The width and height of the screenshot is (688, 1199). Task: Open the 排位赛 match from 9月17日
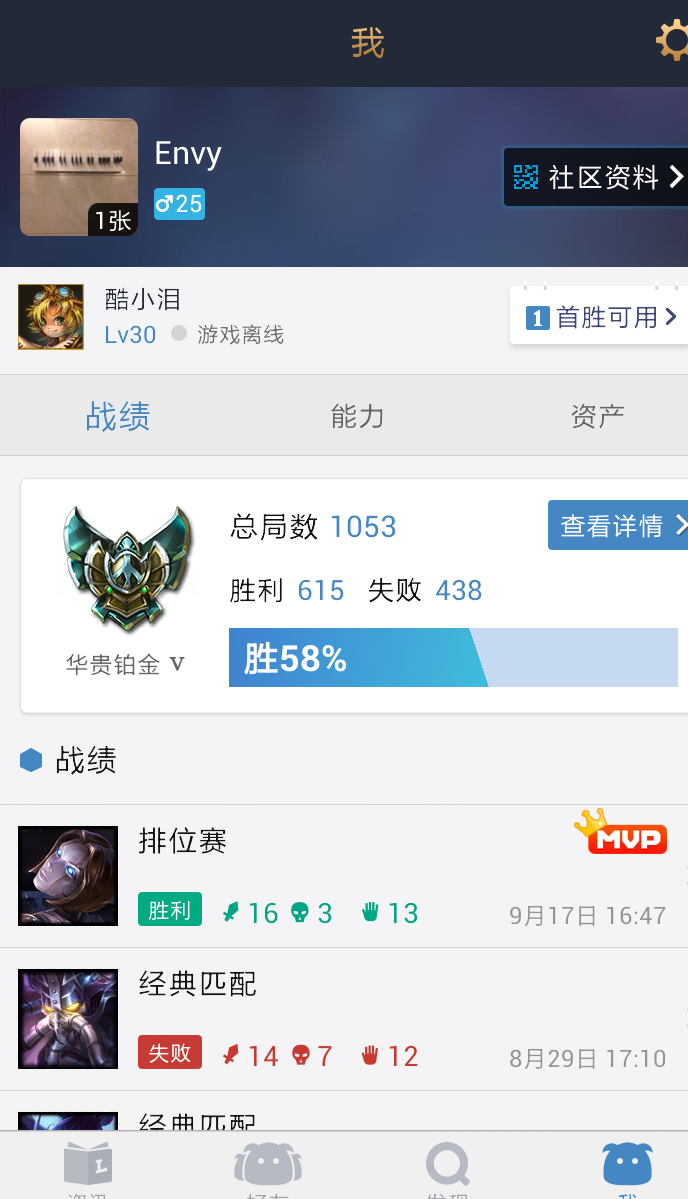click(344, 876)
